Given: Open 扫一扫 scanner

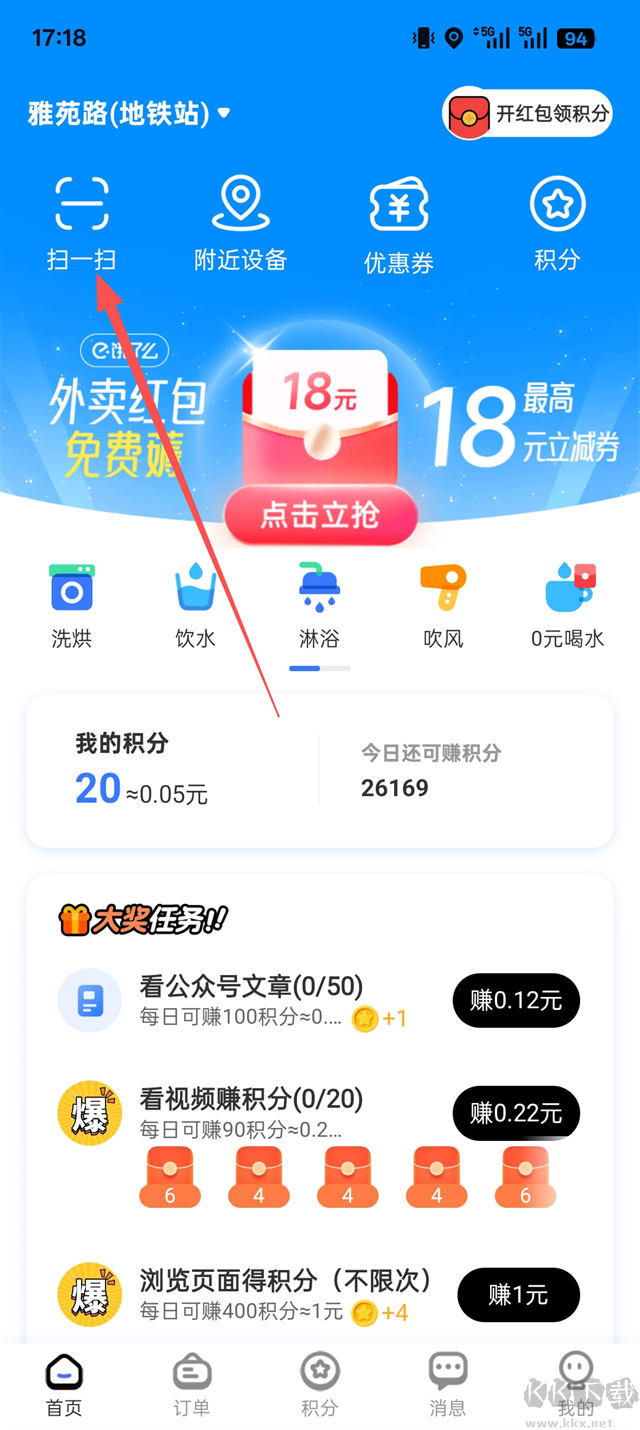Looking at the screenshot, I should tap(81, 224).
